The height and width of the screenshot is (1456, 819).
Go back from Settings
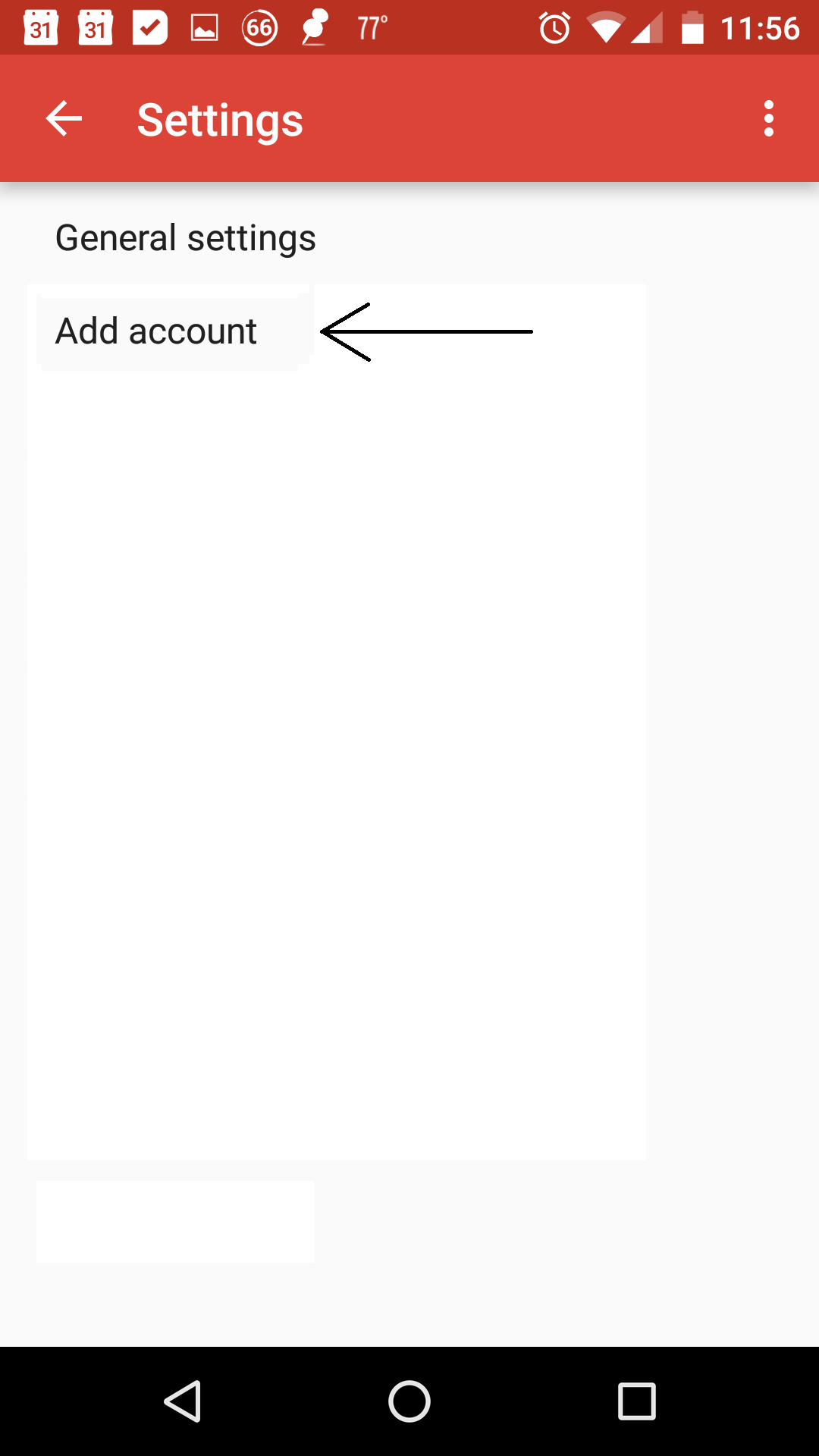[x=64, y=119]
